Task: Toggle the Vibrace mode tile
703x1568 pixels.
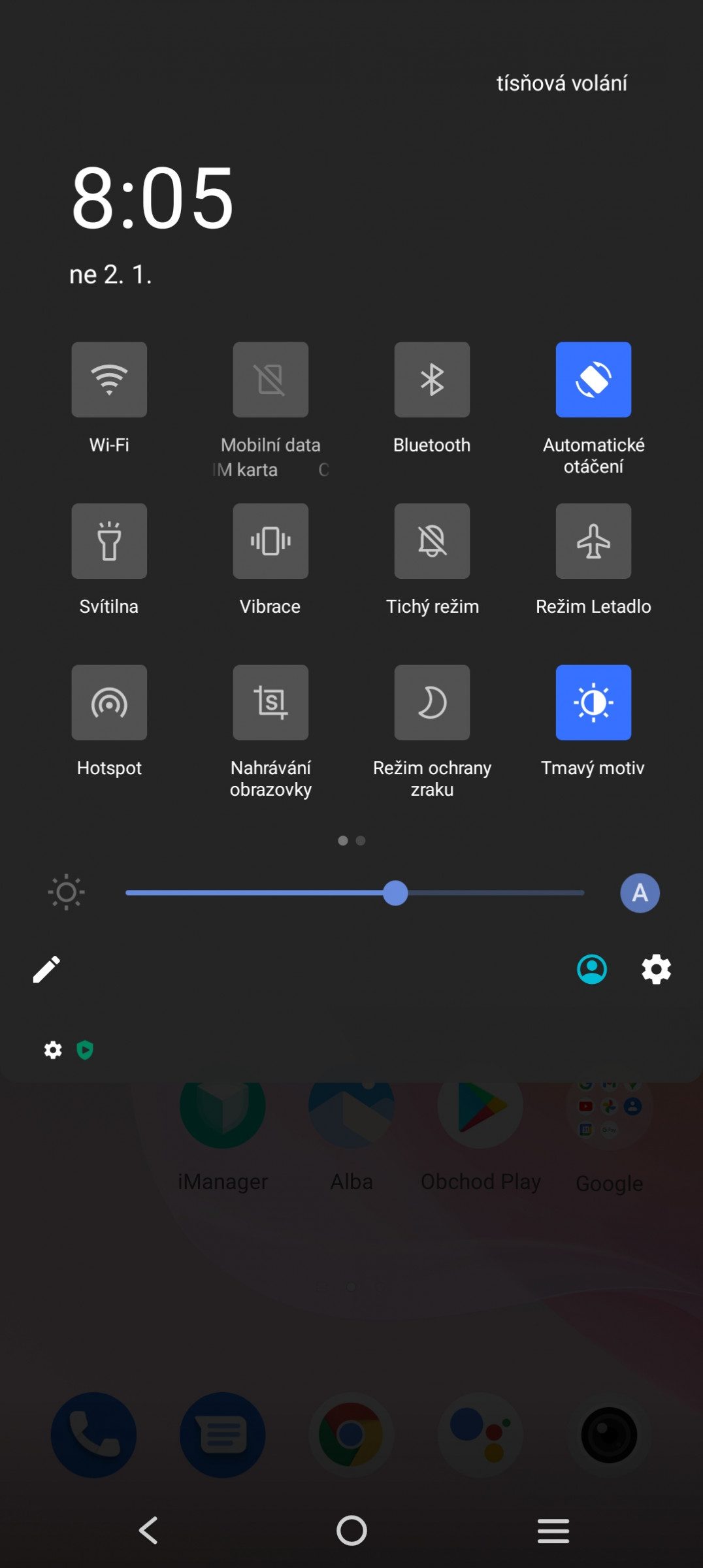Action: click(x=270, y=541)
